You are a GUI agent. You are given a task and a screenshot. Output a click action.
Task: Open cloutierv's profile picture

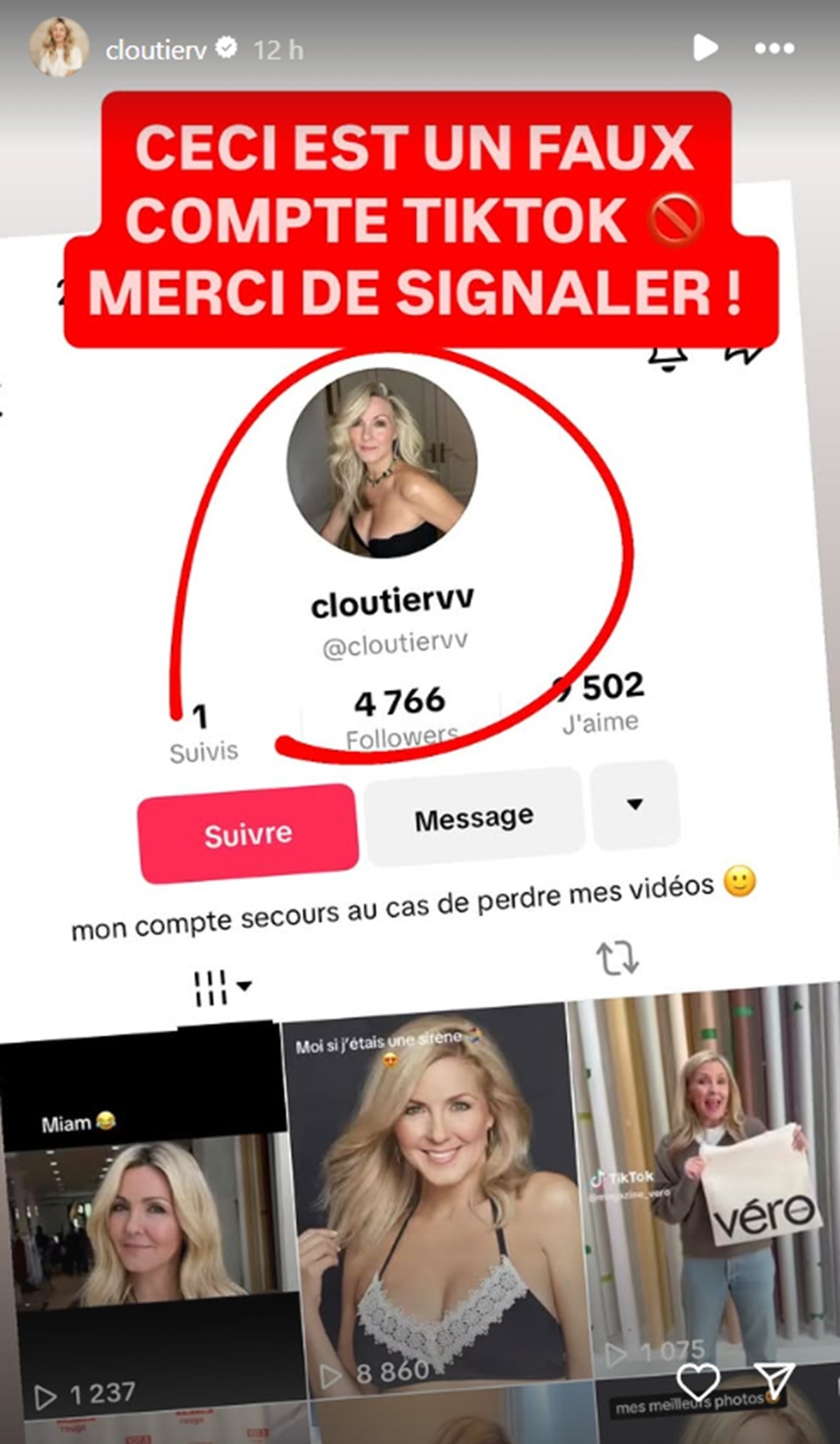(59, 48)
